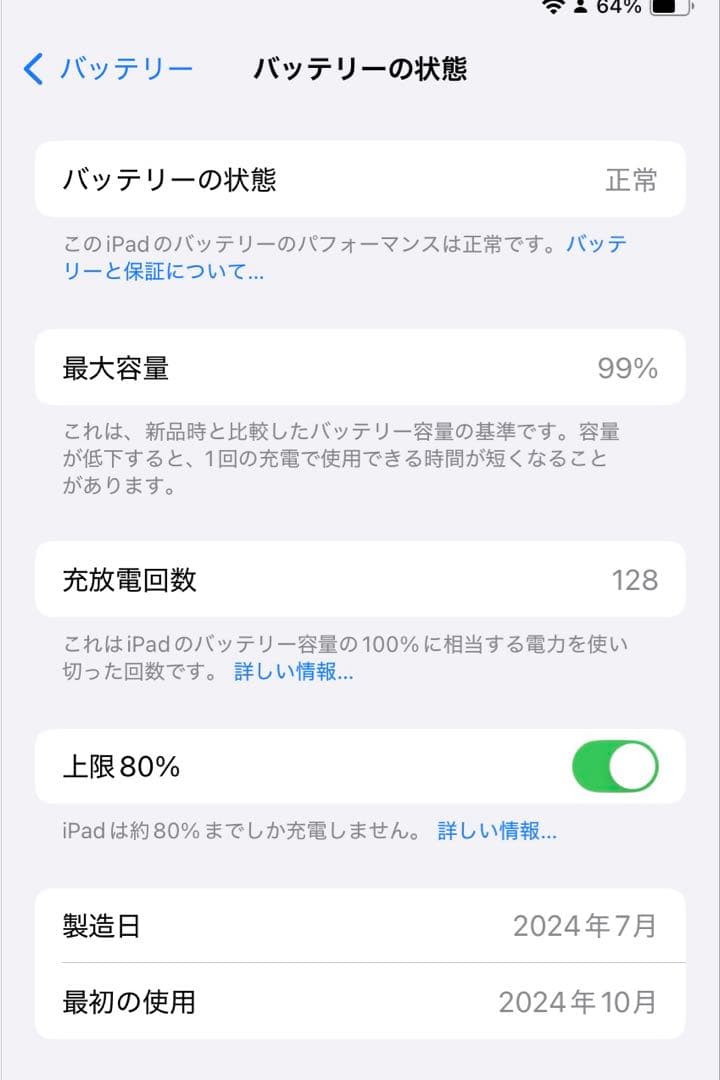Switch off the green charging limit switch
The width and height of the screenshot is (720, 1080).
tap(614, 766)
